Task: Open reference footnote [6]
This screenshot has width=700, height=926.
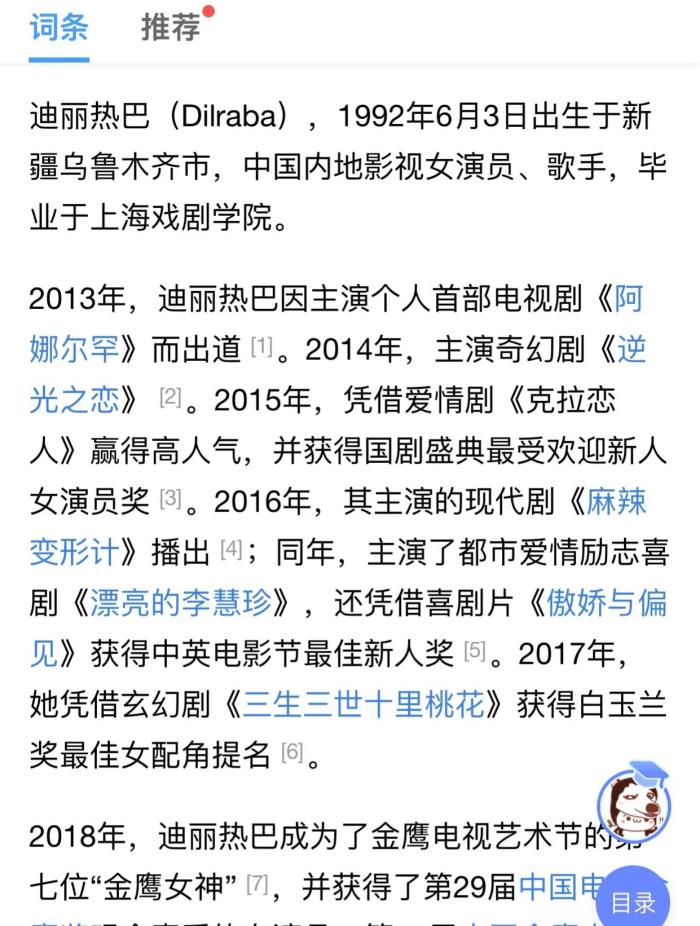Action: (x=292, y=752)
